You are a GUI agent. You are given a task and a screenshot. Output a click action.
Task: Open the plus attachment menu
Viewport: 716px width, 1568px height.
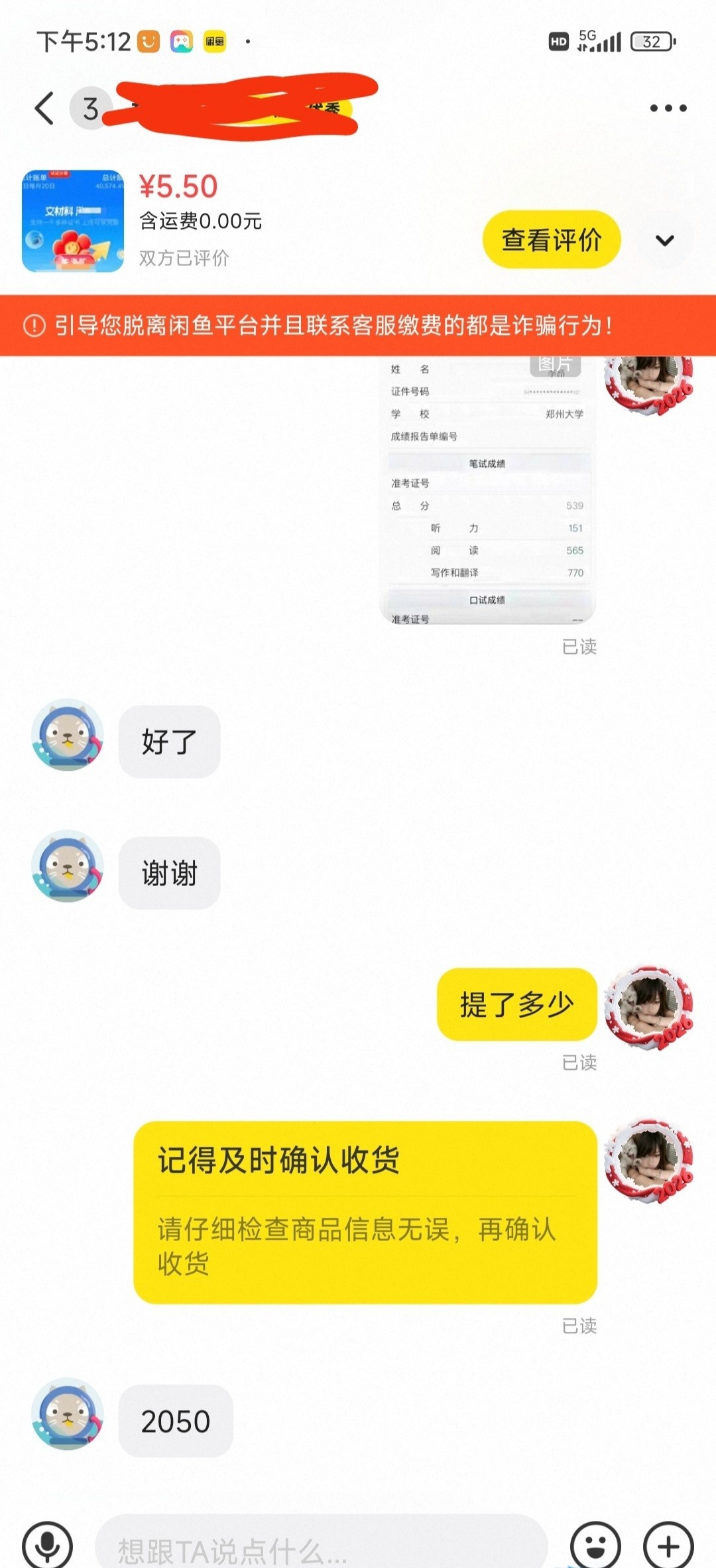click(x=668, y=1546)
